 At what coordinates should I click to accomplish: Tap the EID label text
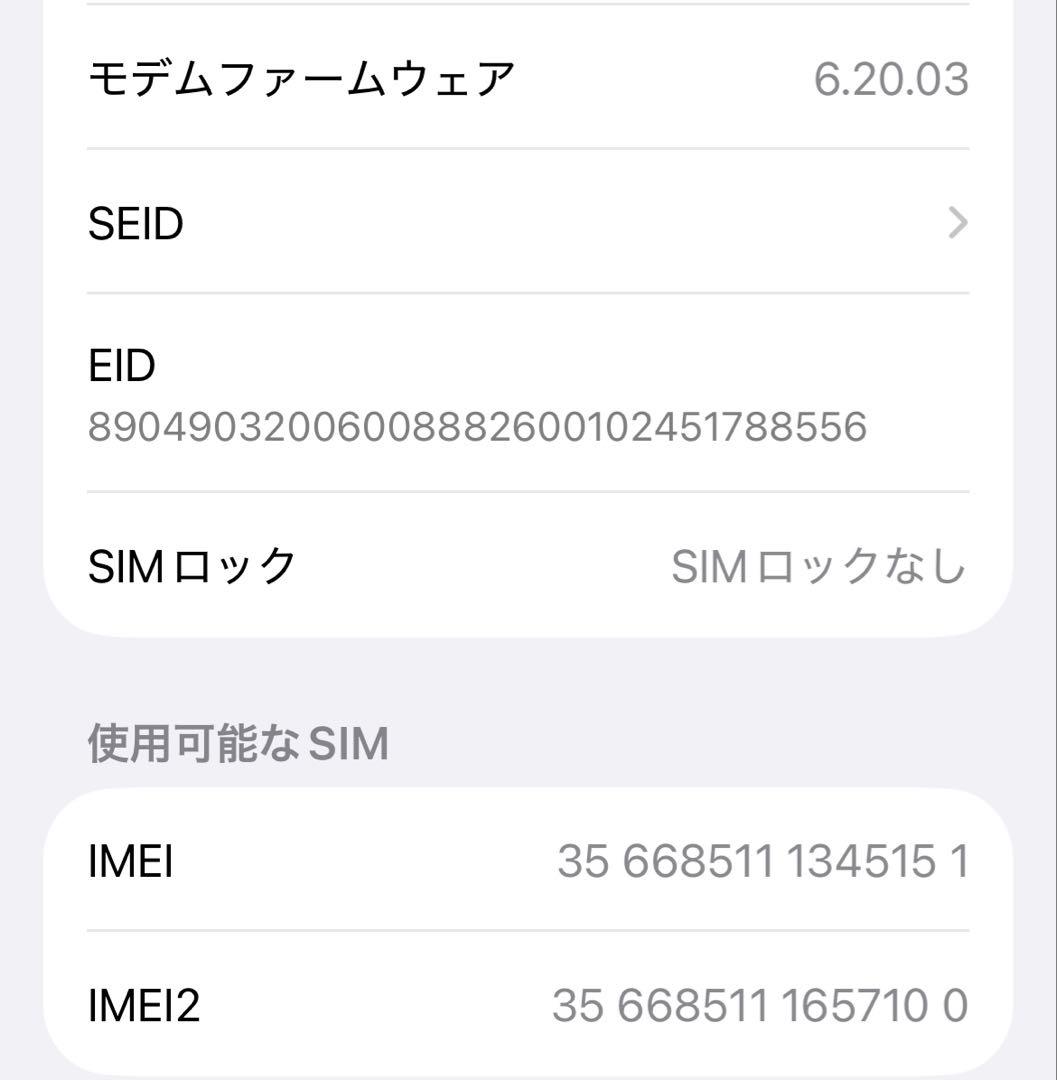click(x=118, y=365)
